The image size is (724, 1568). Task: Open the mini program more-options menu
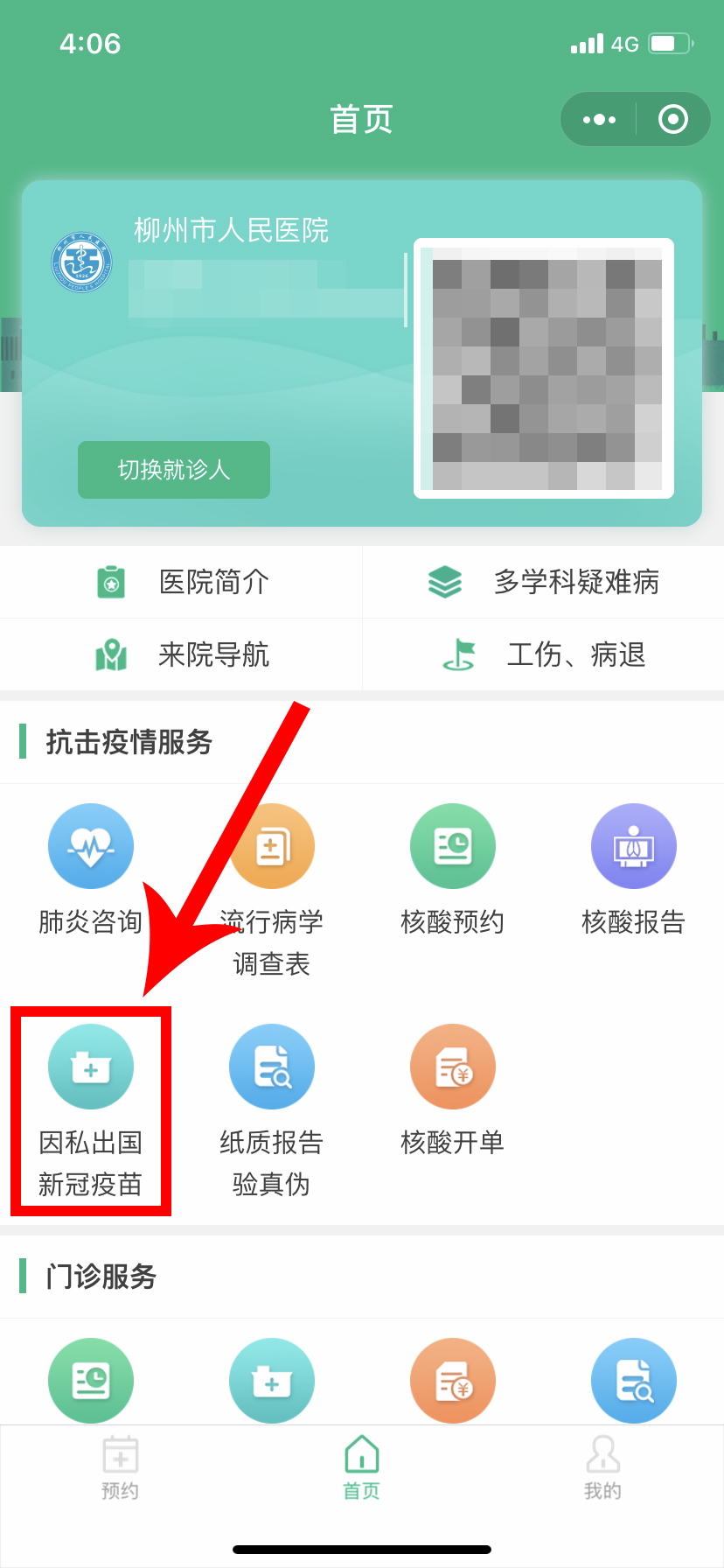[x=599, y=119]
